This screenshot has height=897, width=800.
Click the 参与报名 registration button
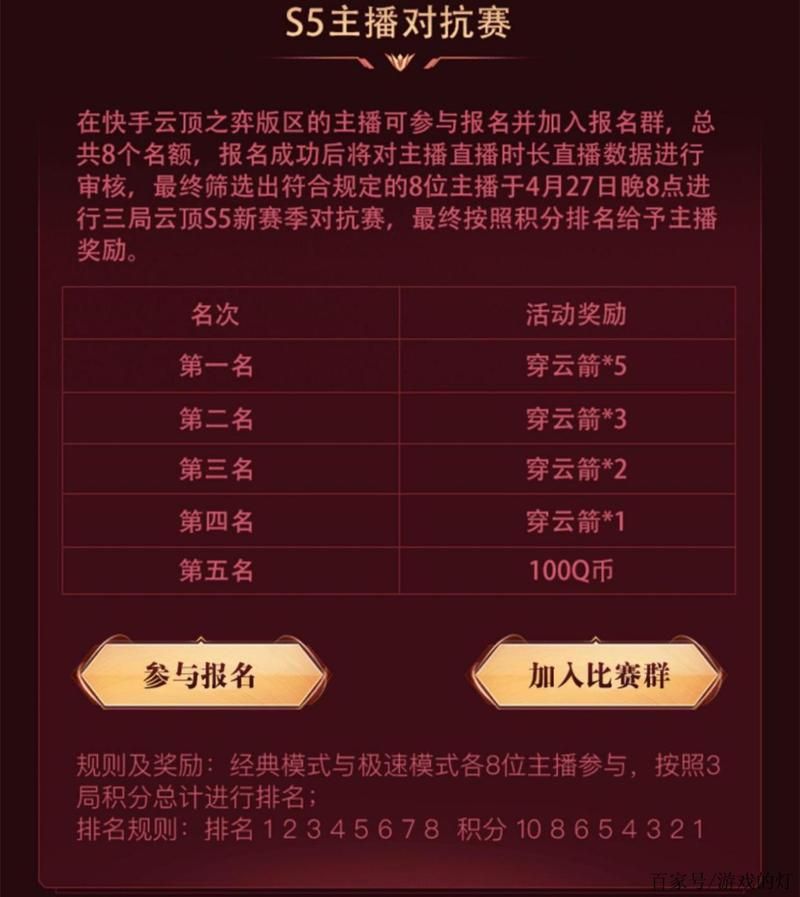(x=200, y=673)
